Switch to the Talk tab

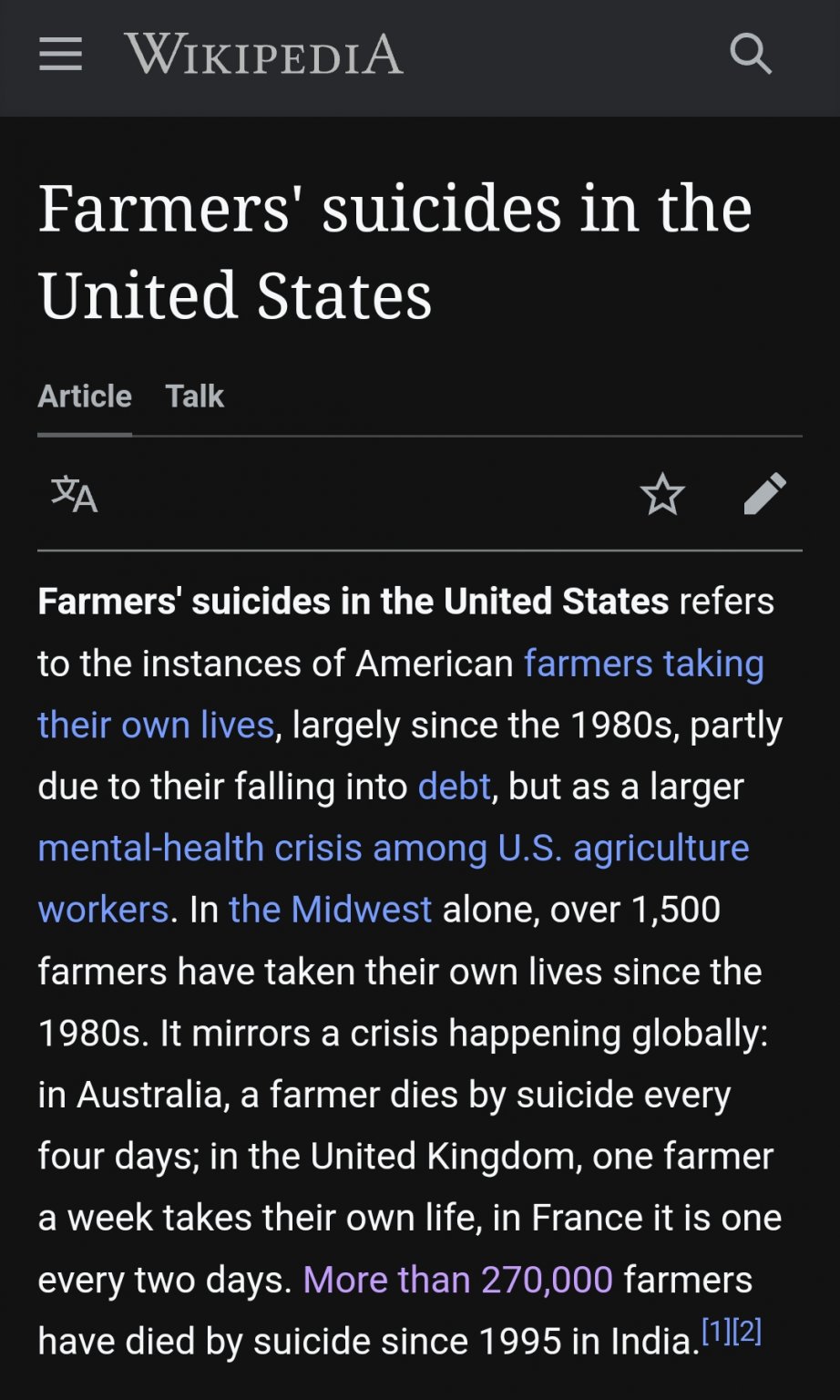coord(194,396)
